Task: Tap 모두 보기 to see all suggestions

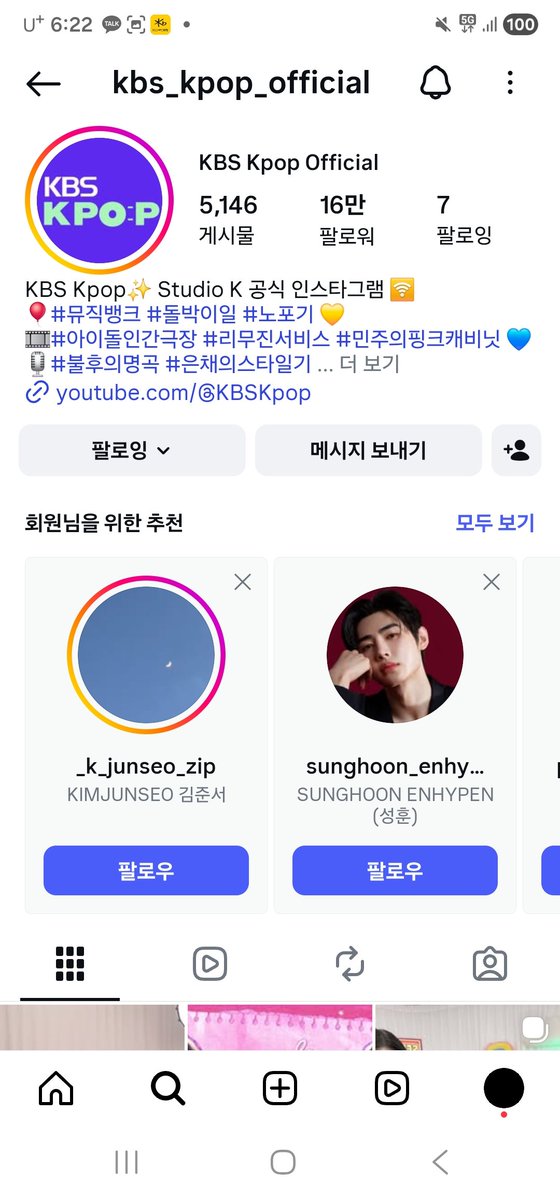Action: 495,523
